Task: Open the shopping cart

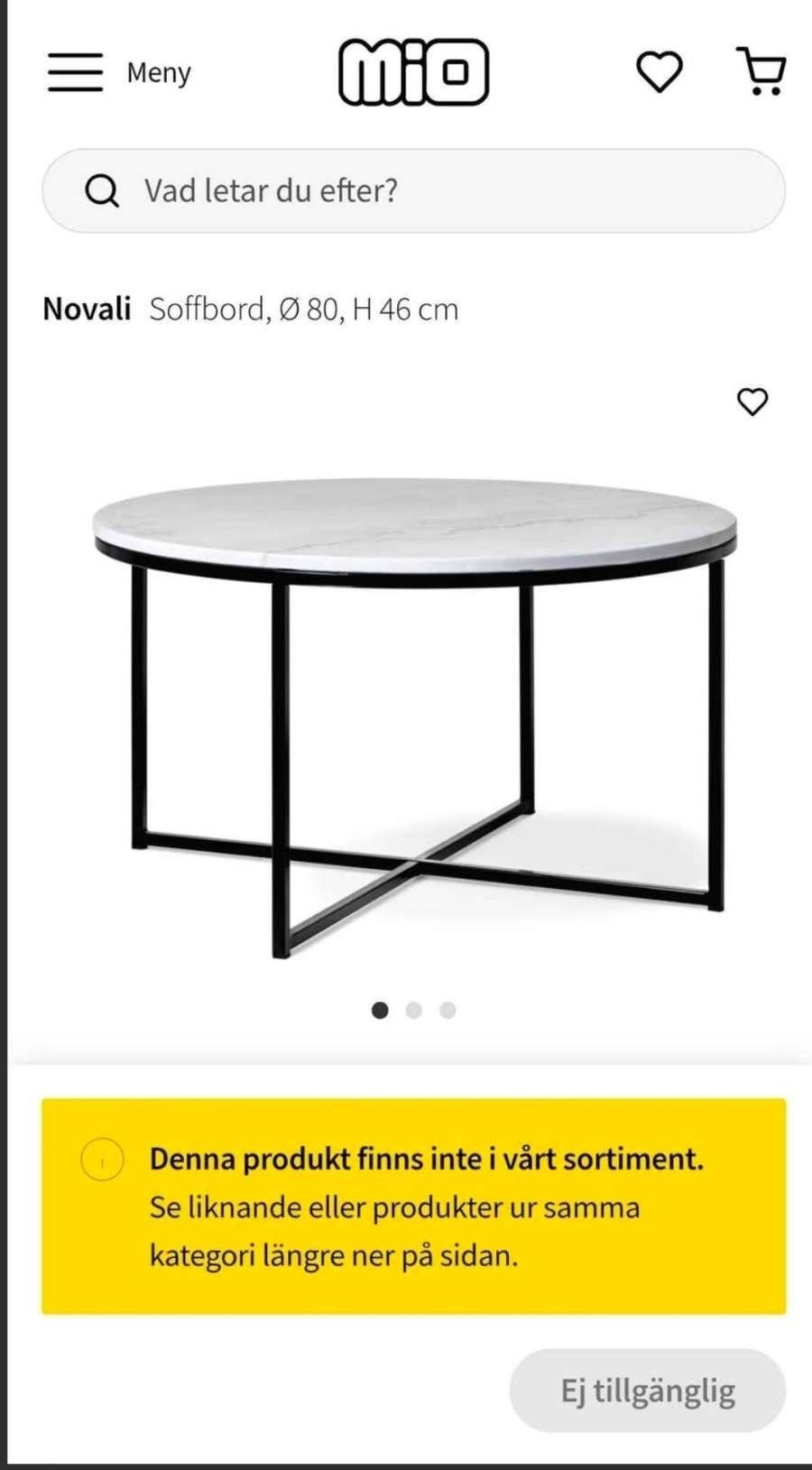Action: tap(762, 71)
